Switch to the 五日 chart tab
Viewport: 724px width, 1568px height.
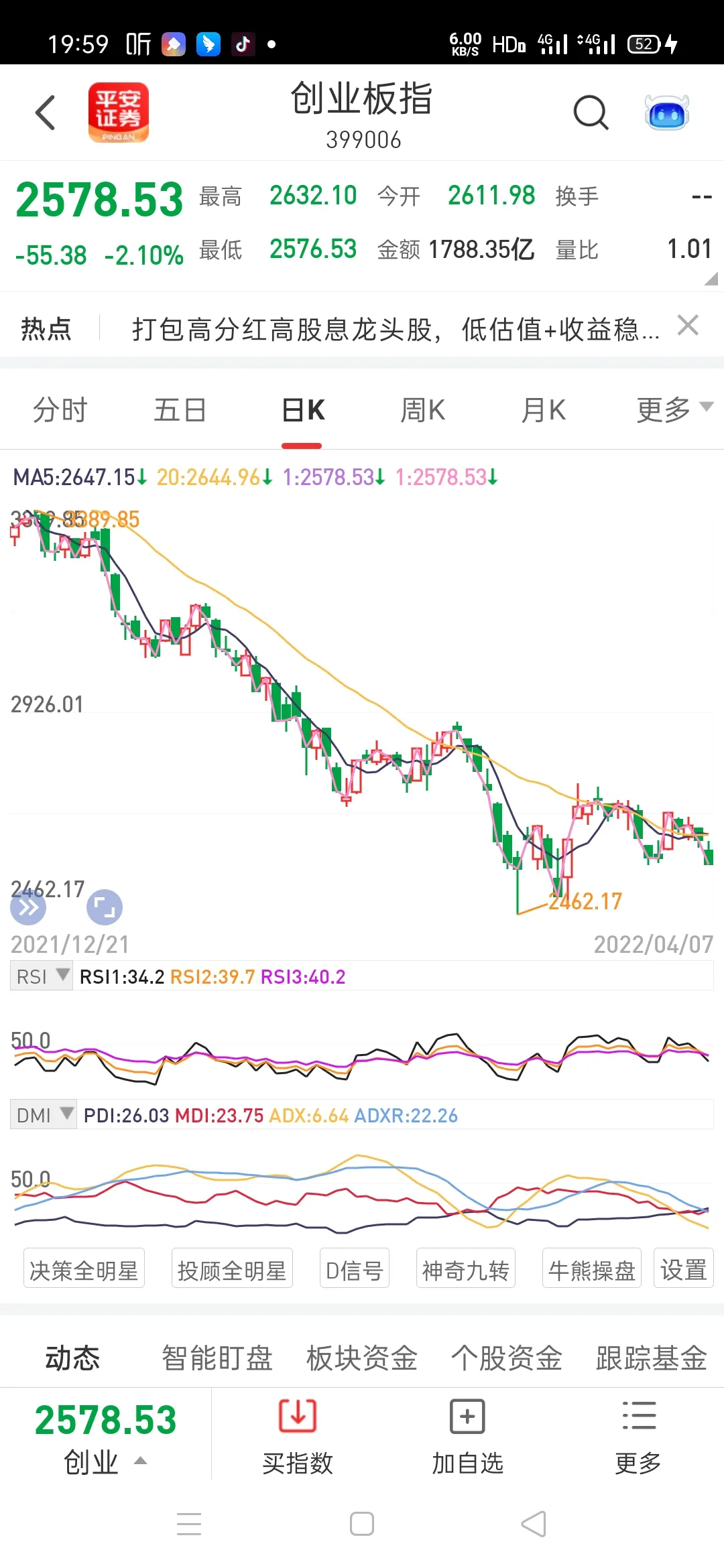180,410
